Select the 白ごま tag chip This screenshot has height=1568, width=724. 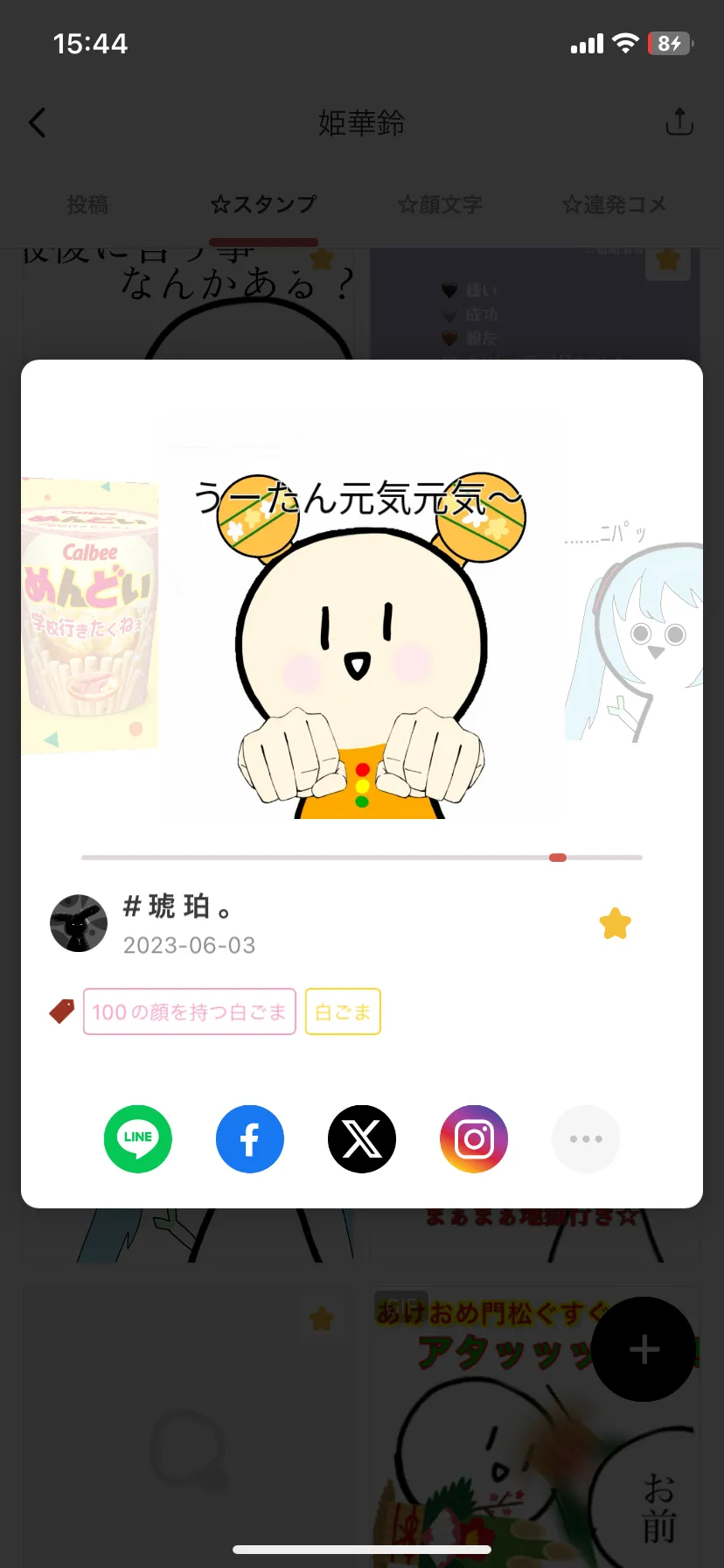point(343,1011)
